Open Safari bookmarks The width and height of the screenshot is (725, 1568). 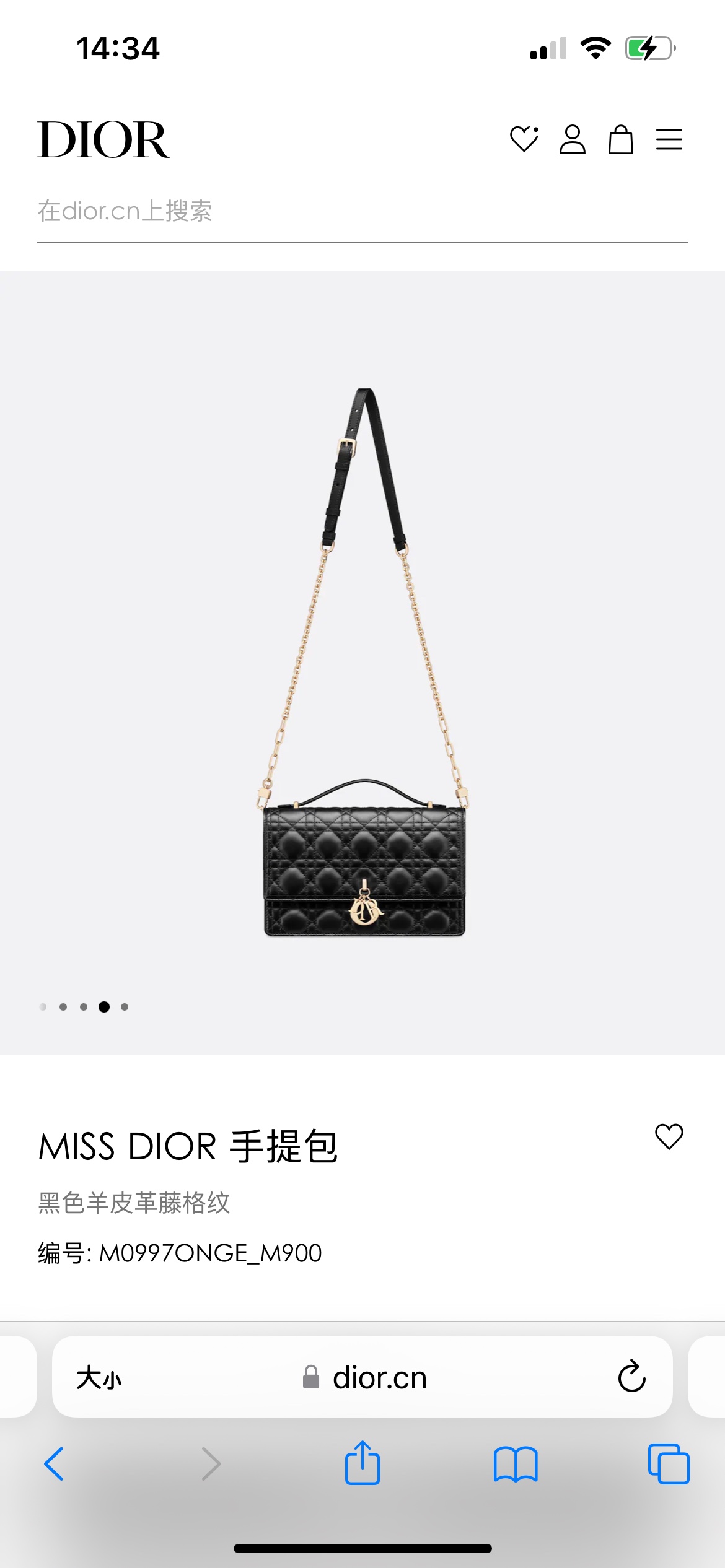[516, 1464]
